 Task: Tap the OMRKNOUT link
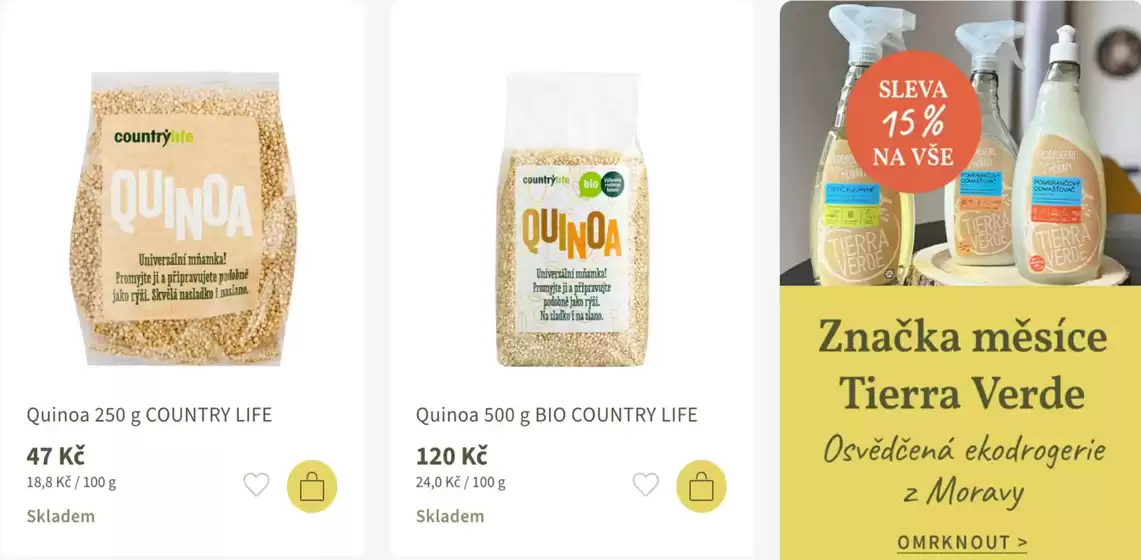[x=961, y=543]
